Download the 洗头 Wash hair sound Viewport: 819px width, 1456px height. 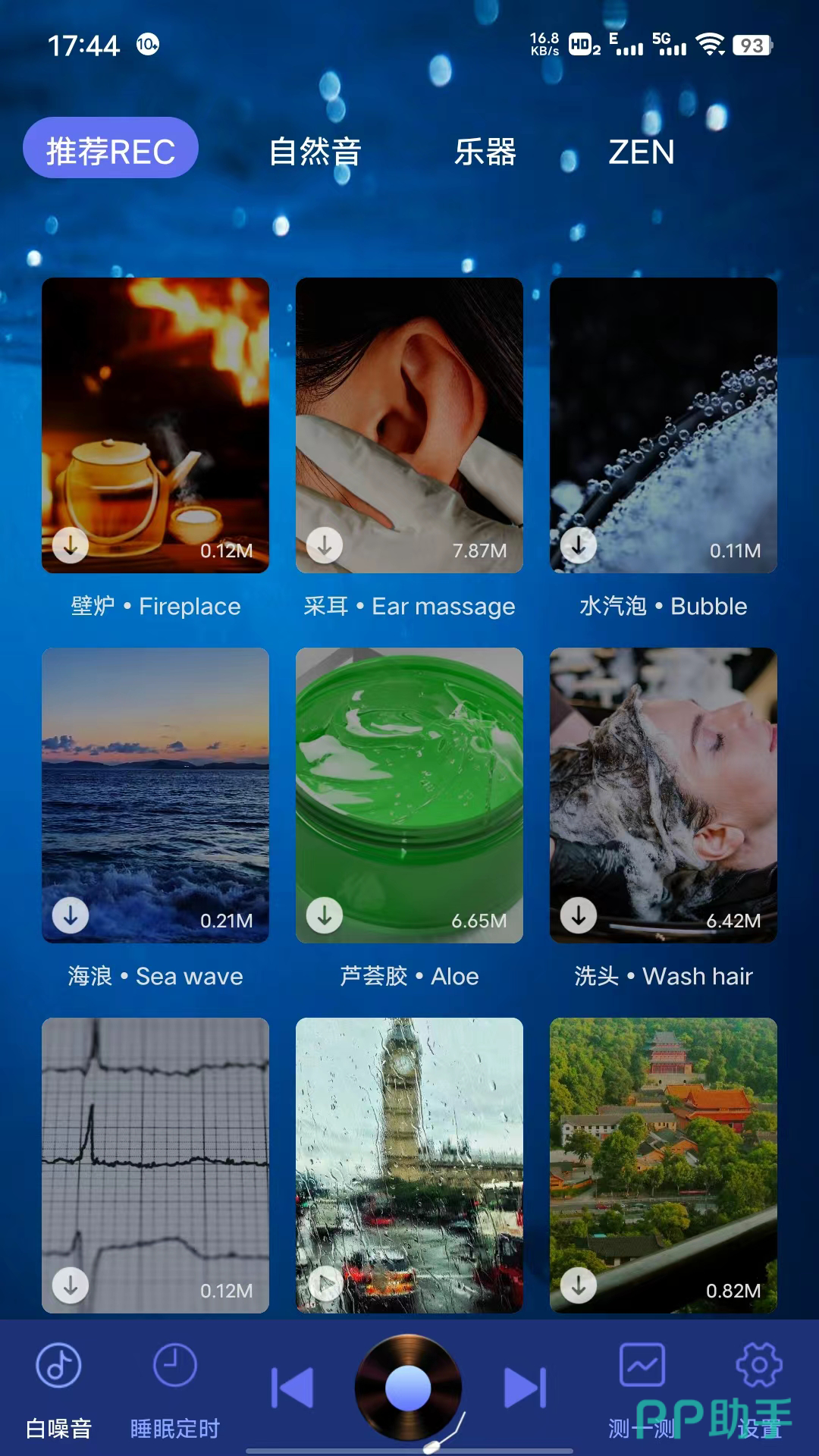[x=579, y=915]
